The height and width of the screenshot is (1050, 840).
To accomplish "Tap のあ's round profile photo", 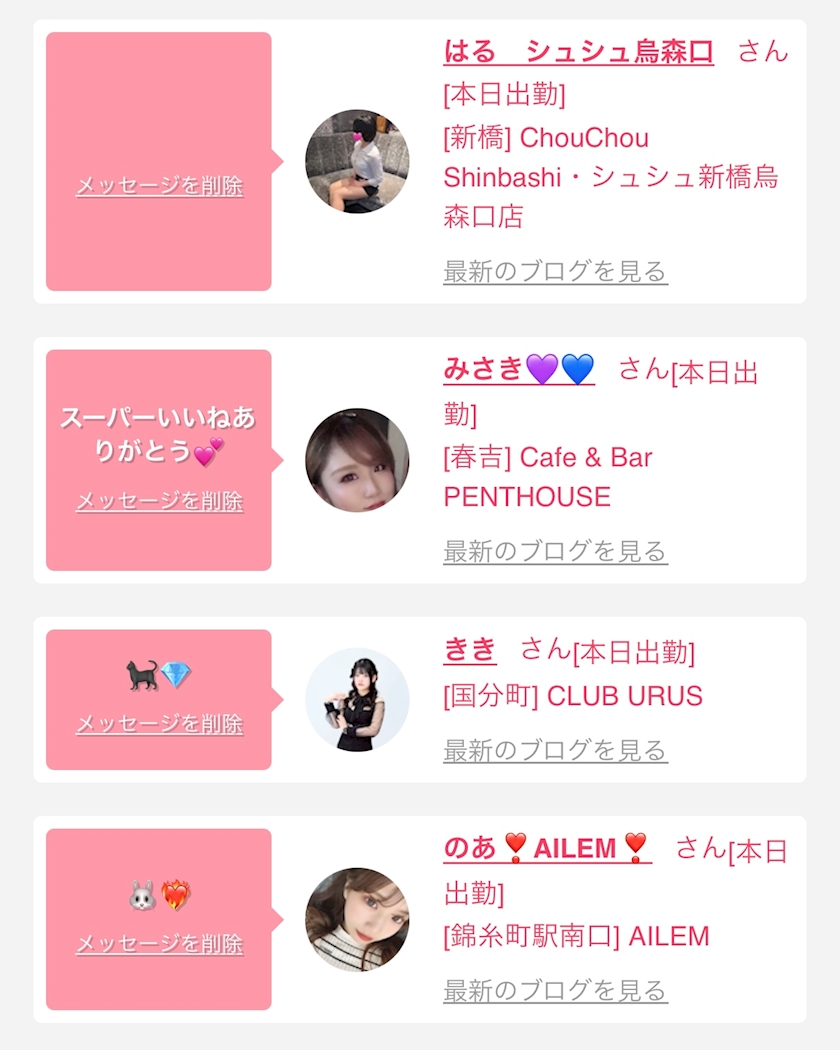I will coord(357,919).
